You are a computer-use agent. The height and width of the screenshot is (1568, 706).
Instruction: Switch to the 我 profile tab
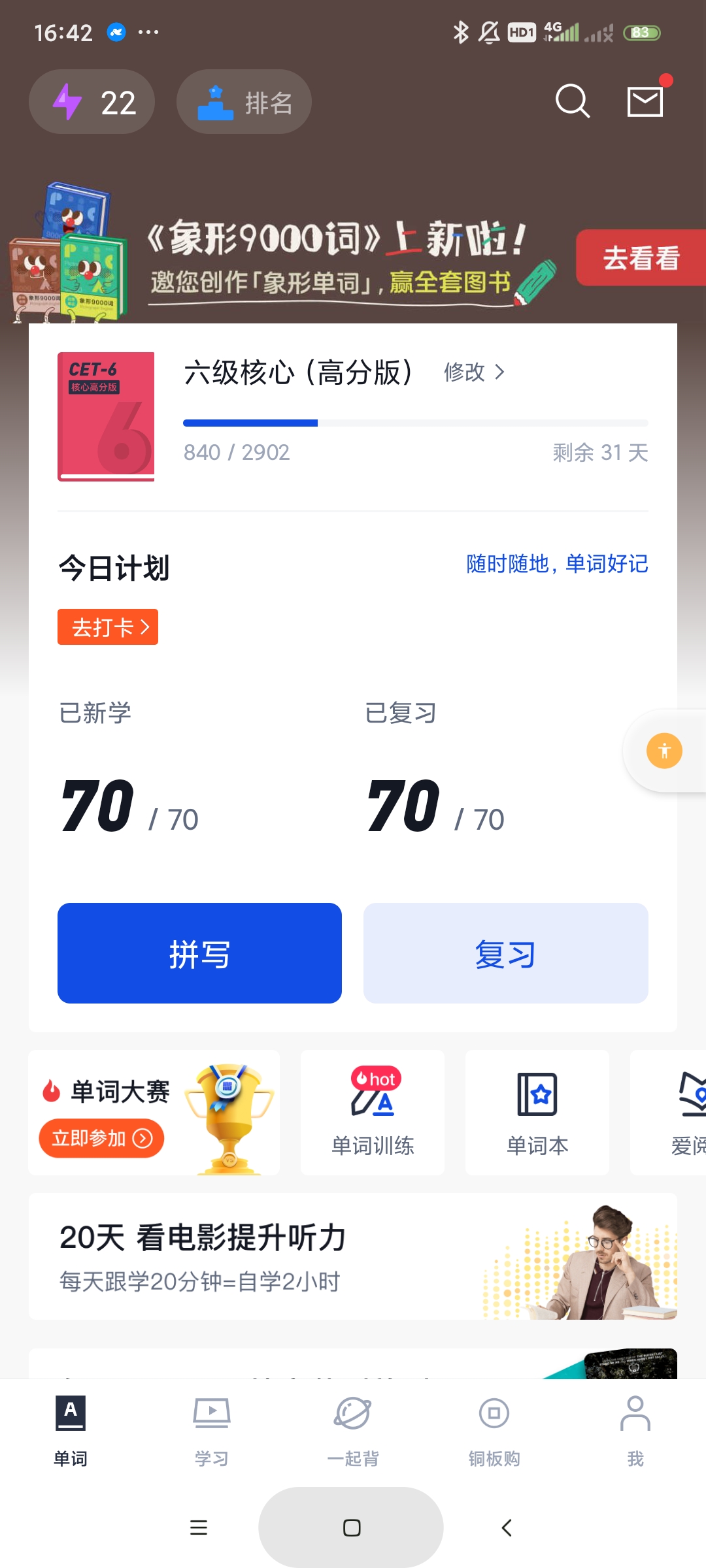[635, 1431]
